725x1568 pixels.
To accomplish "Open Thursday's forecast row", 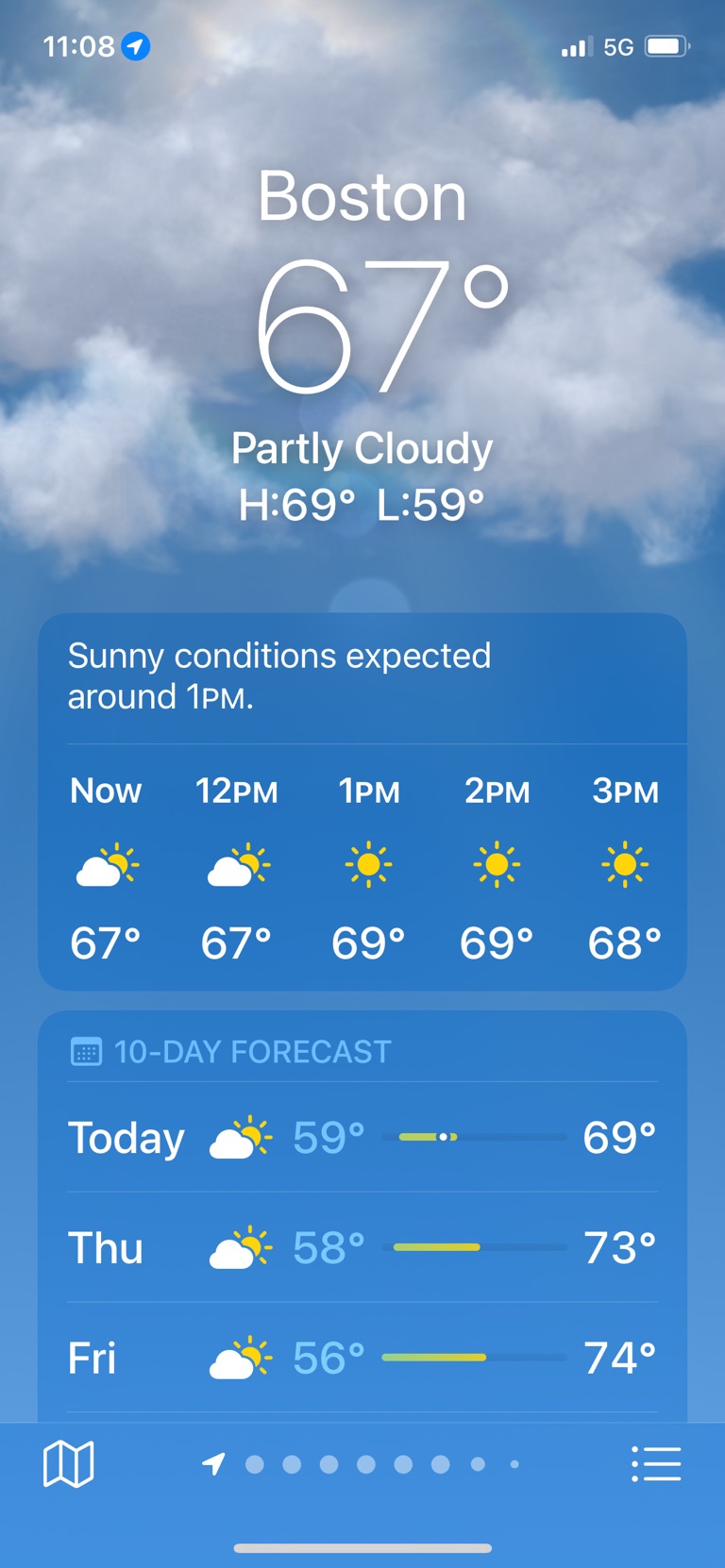I will [362, 1248].
